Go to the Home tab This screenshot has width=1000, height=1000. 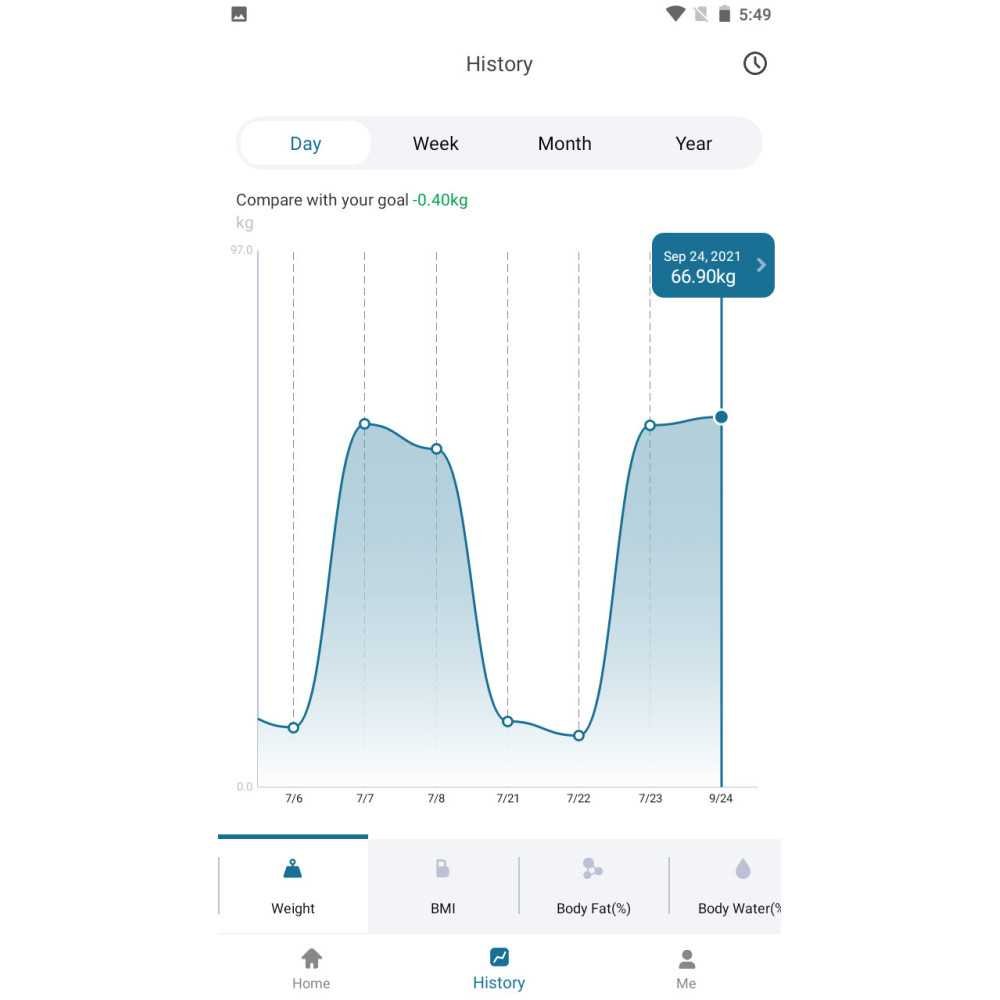point(311,968)
